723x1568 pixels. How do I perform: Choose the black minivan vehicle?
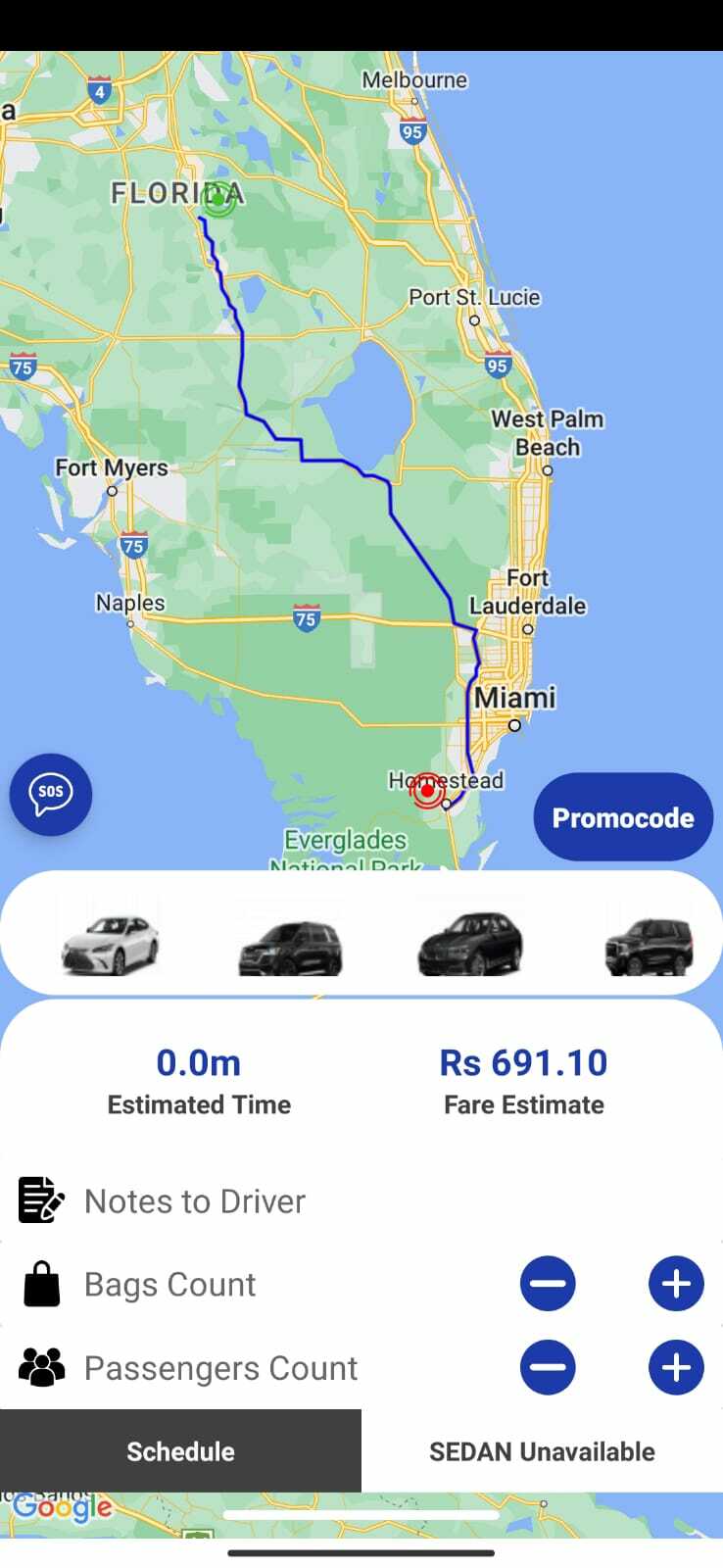(290, 947)
